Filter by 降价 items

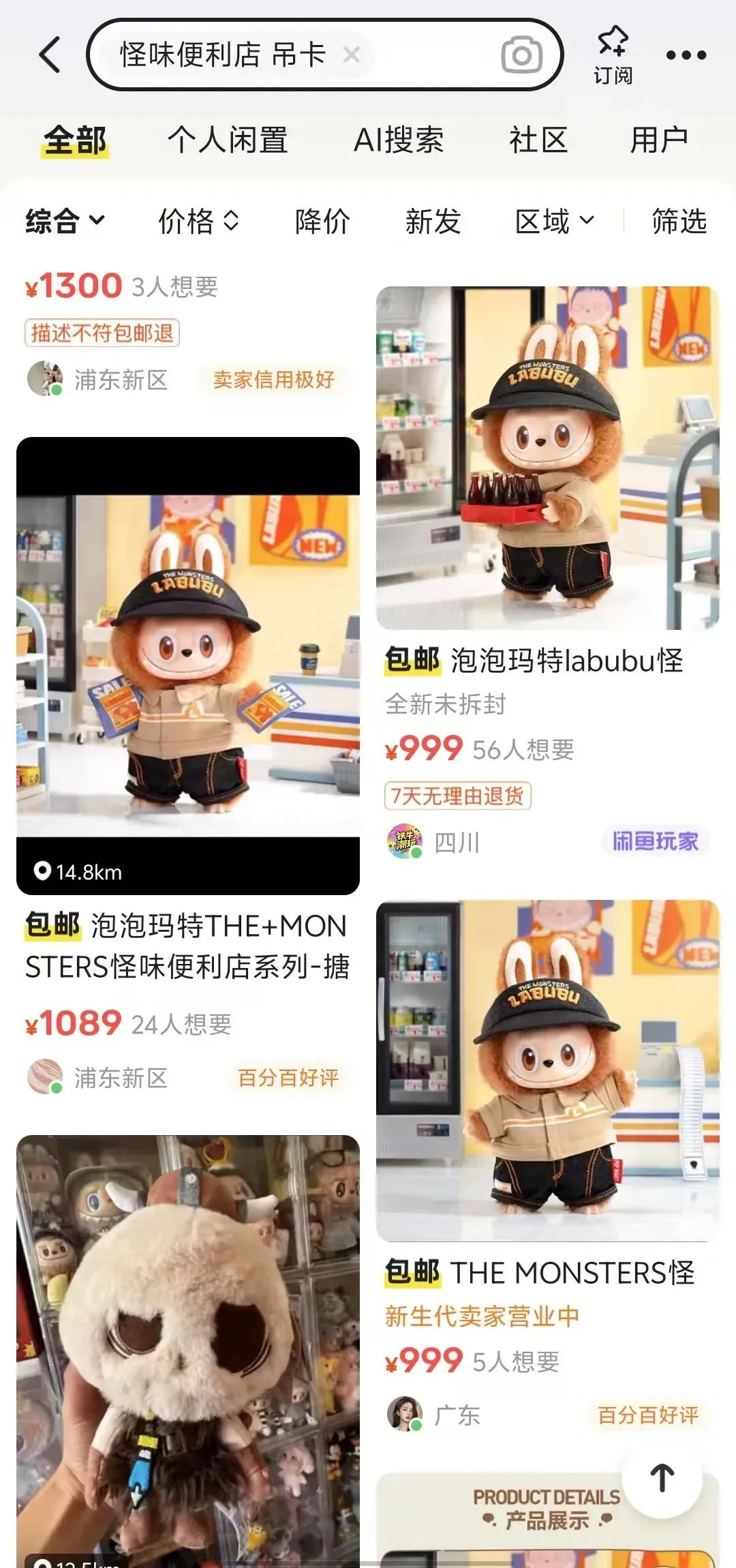click(322, 221)
